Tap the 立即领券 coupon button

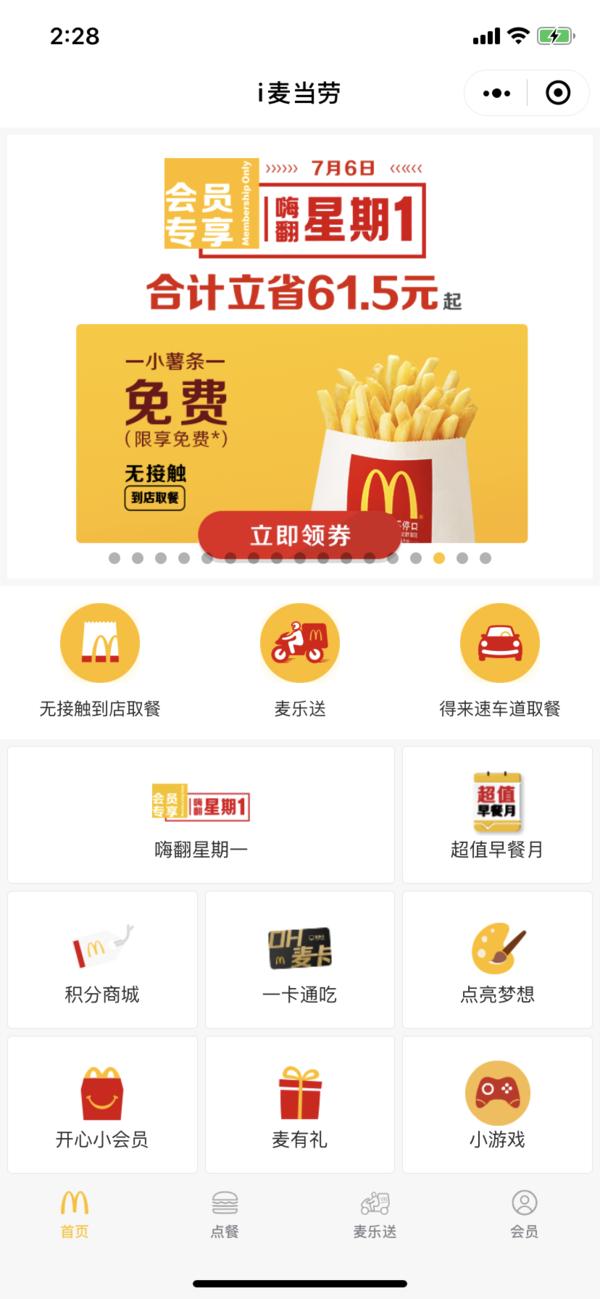point(300,535)
